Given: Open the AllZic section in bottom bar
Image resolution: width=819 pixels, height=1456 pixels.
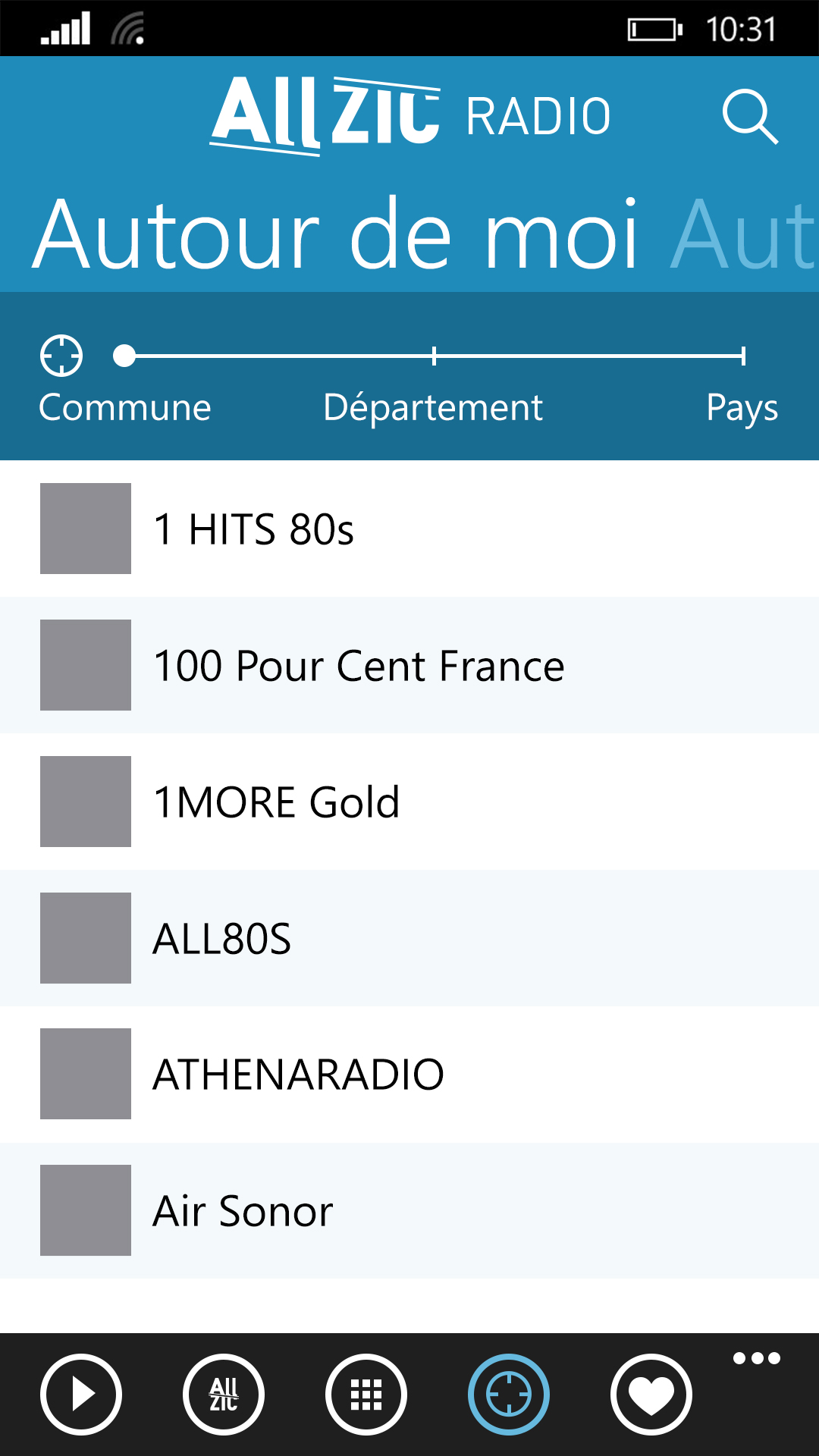Looking at the screenshot, I should [x=224, y=1394].
